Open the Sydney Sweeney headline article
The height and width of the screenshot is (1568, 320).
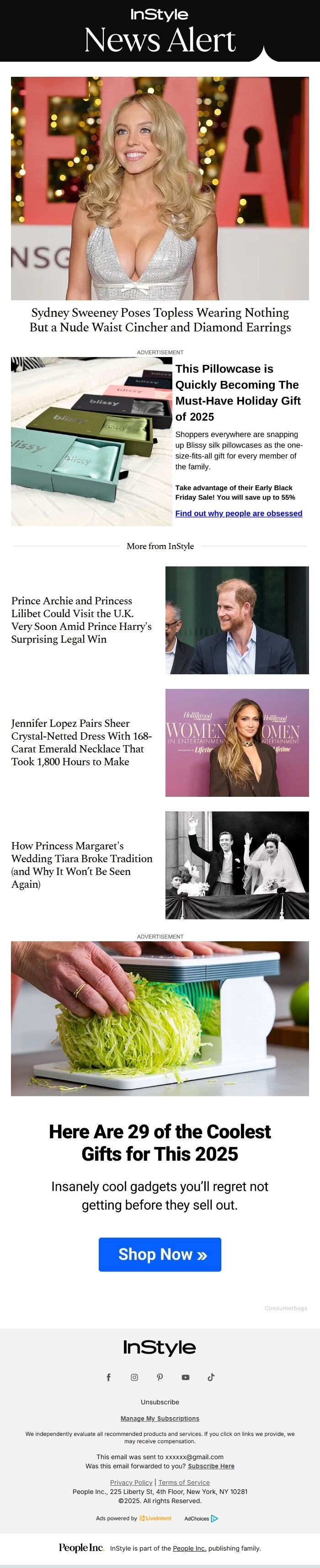(160, 320)
